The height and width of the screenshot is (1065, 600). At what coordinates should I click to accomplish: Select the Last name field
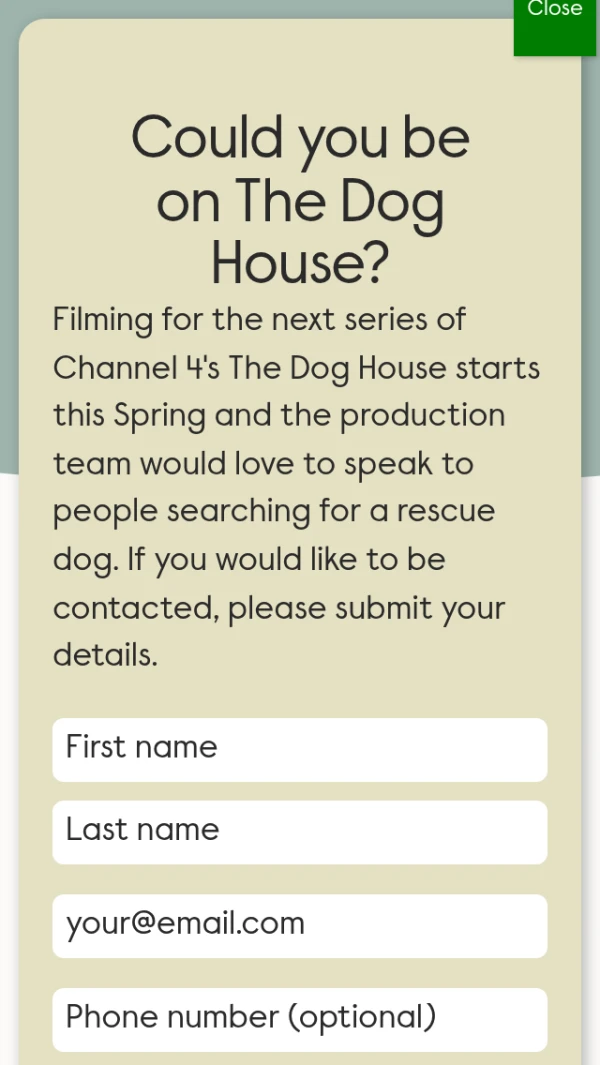pos(299,831)
